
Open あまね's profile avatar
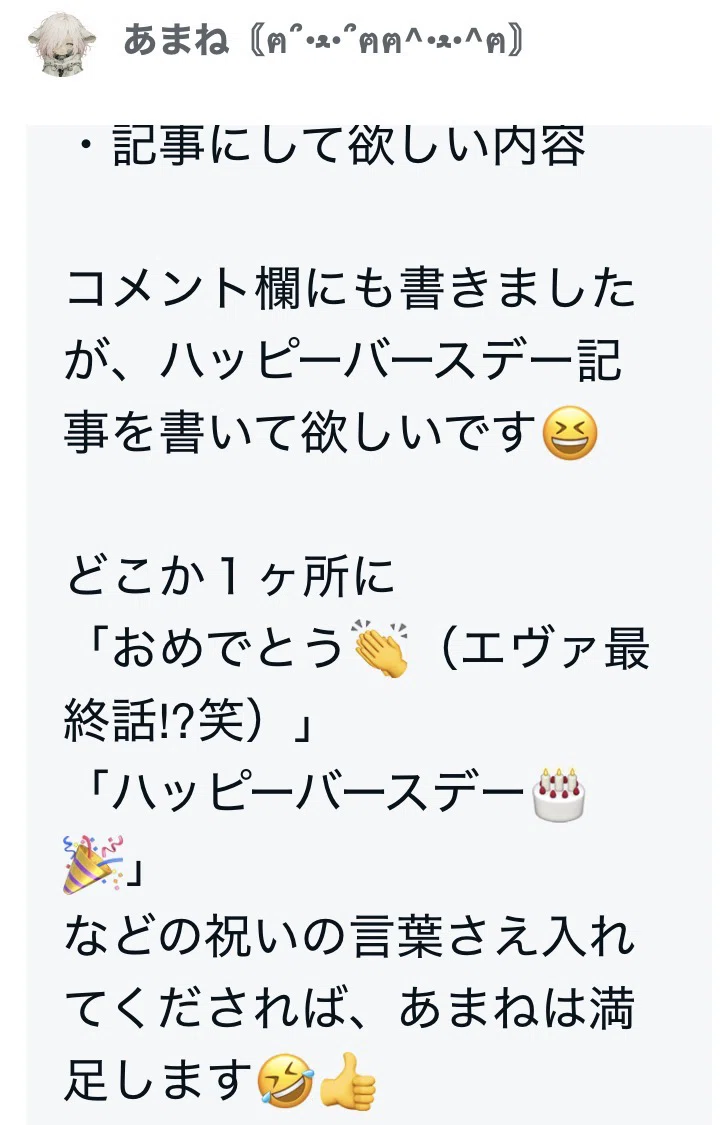point(62,43)
